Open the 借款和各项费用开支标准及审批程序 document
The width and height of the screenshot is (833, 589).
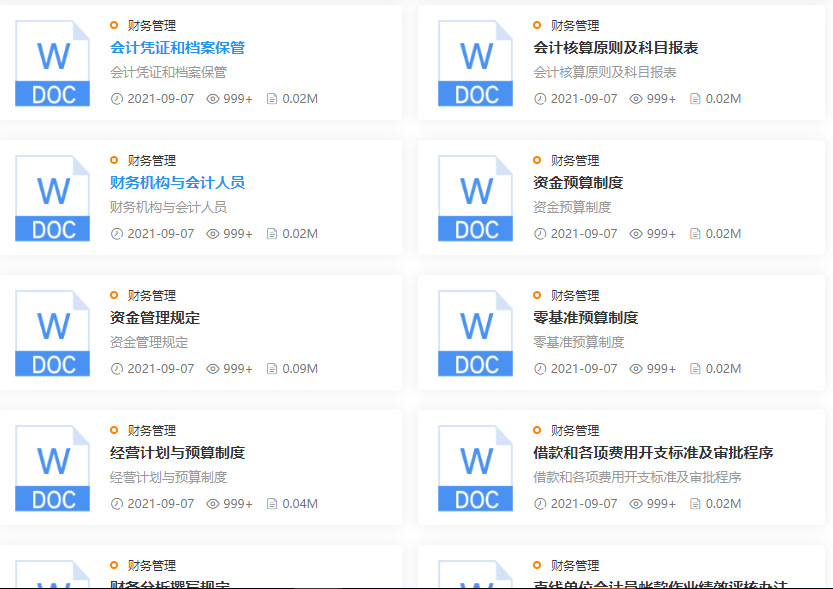653,453
